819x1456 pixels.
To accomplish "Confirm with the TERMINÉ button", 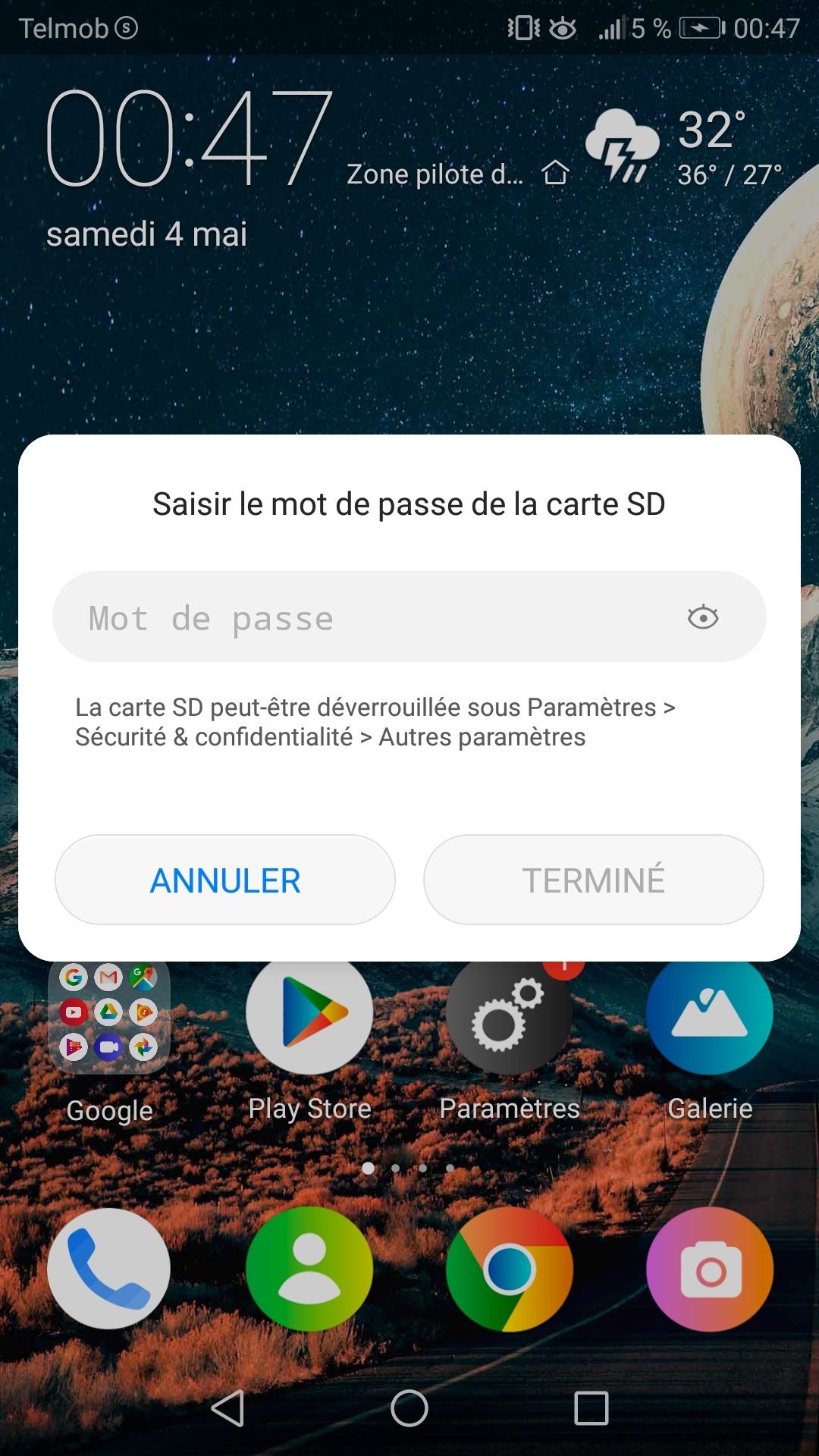I will 594,880.
